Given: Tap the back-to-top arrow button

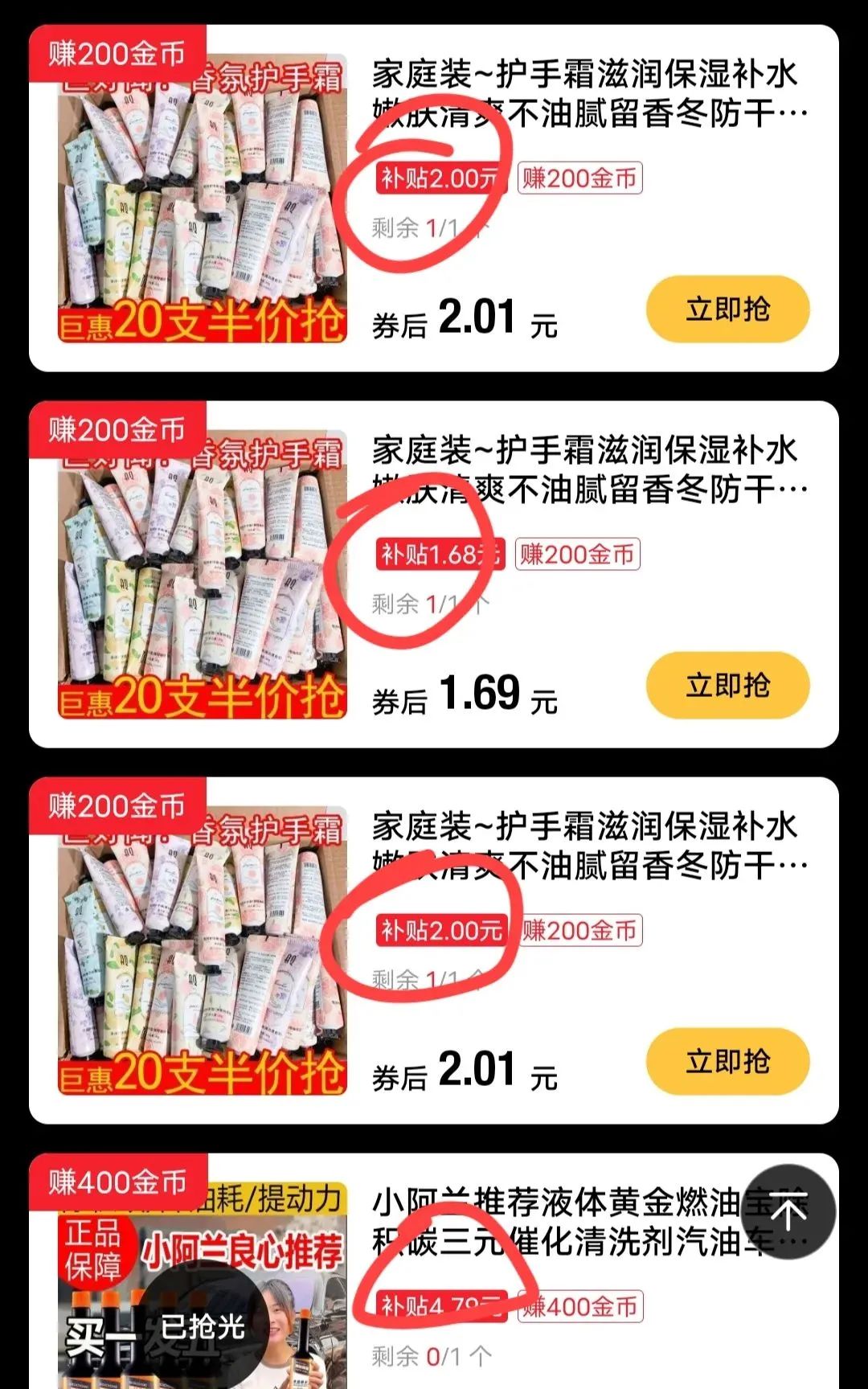Looking at the screenshot, I should [x=788, y=1213].
